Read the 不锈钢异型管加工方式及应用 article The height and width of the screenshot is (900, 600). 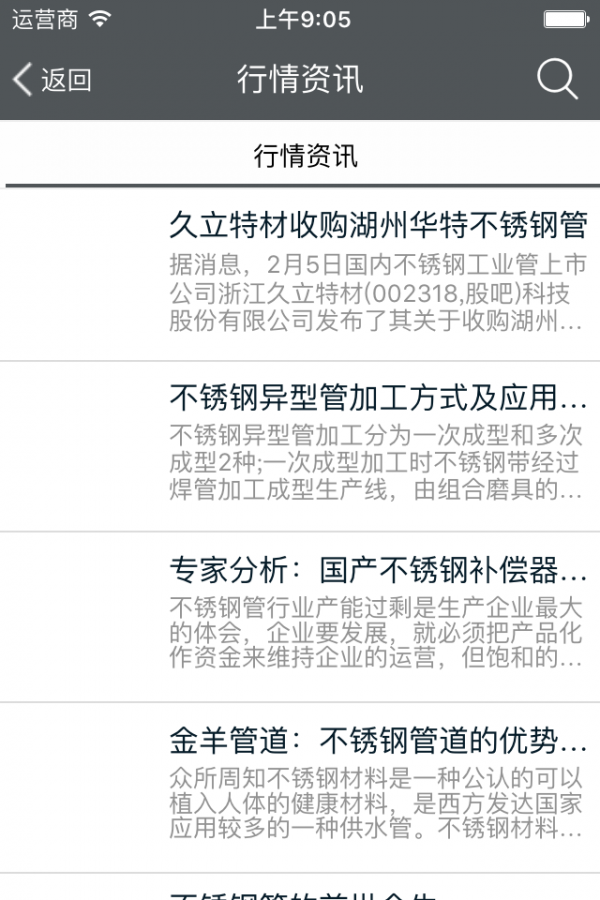click(377, 398)
